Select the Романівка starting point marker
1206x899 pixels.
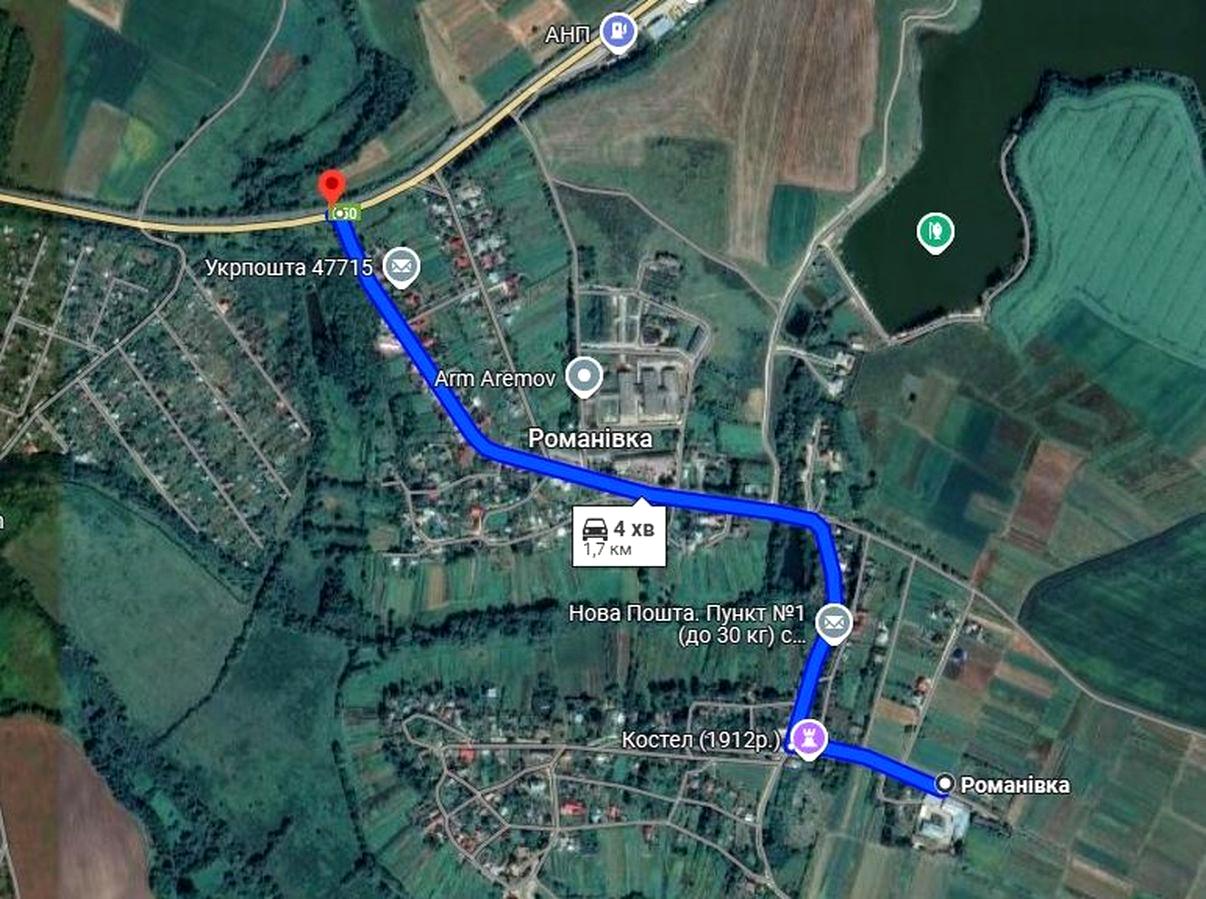pyautogui.click(x=944, y=784)
